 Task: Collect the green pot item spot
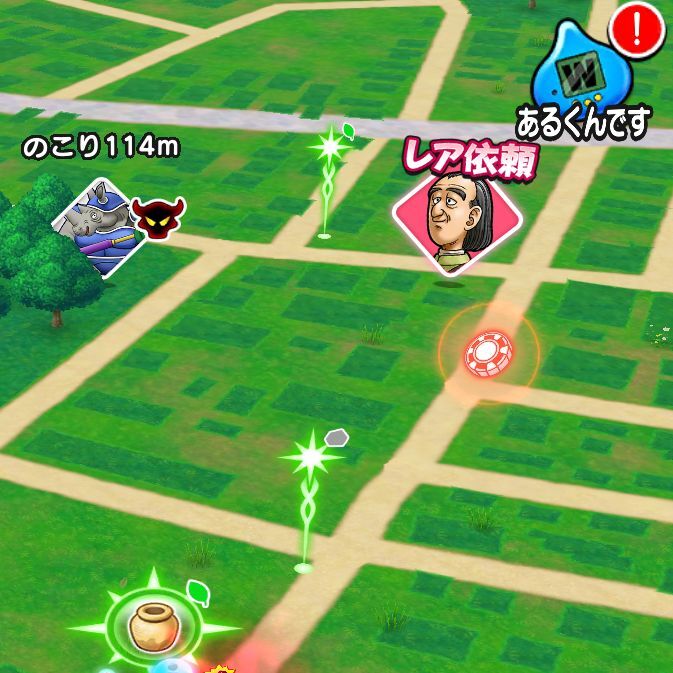tap(154, 626)
